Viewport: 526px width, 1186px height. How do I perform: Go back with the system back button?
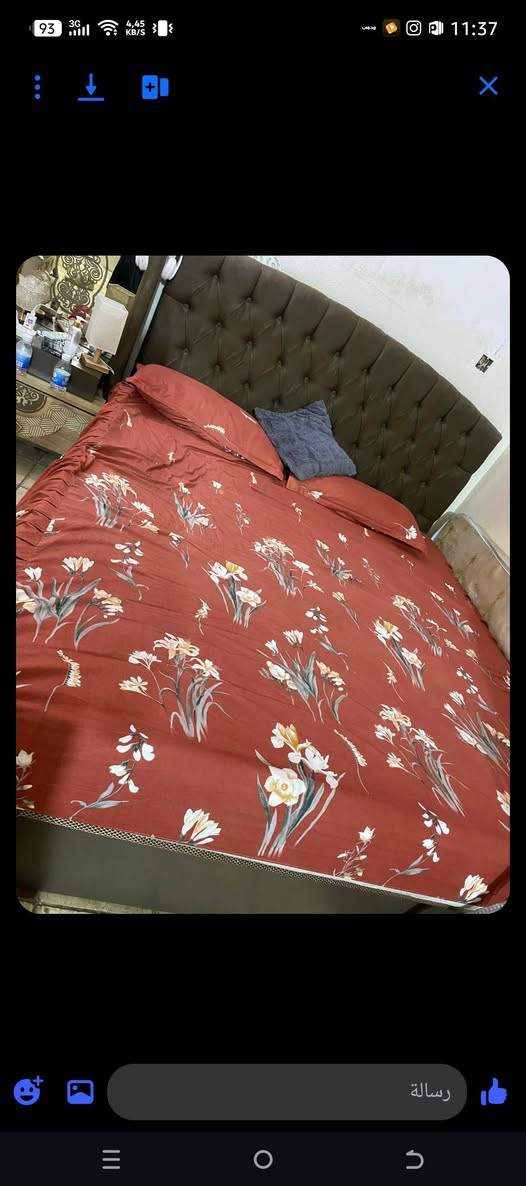(x=414, y=1159)
